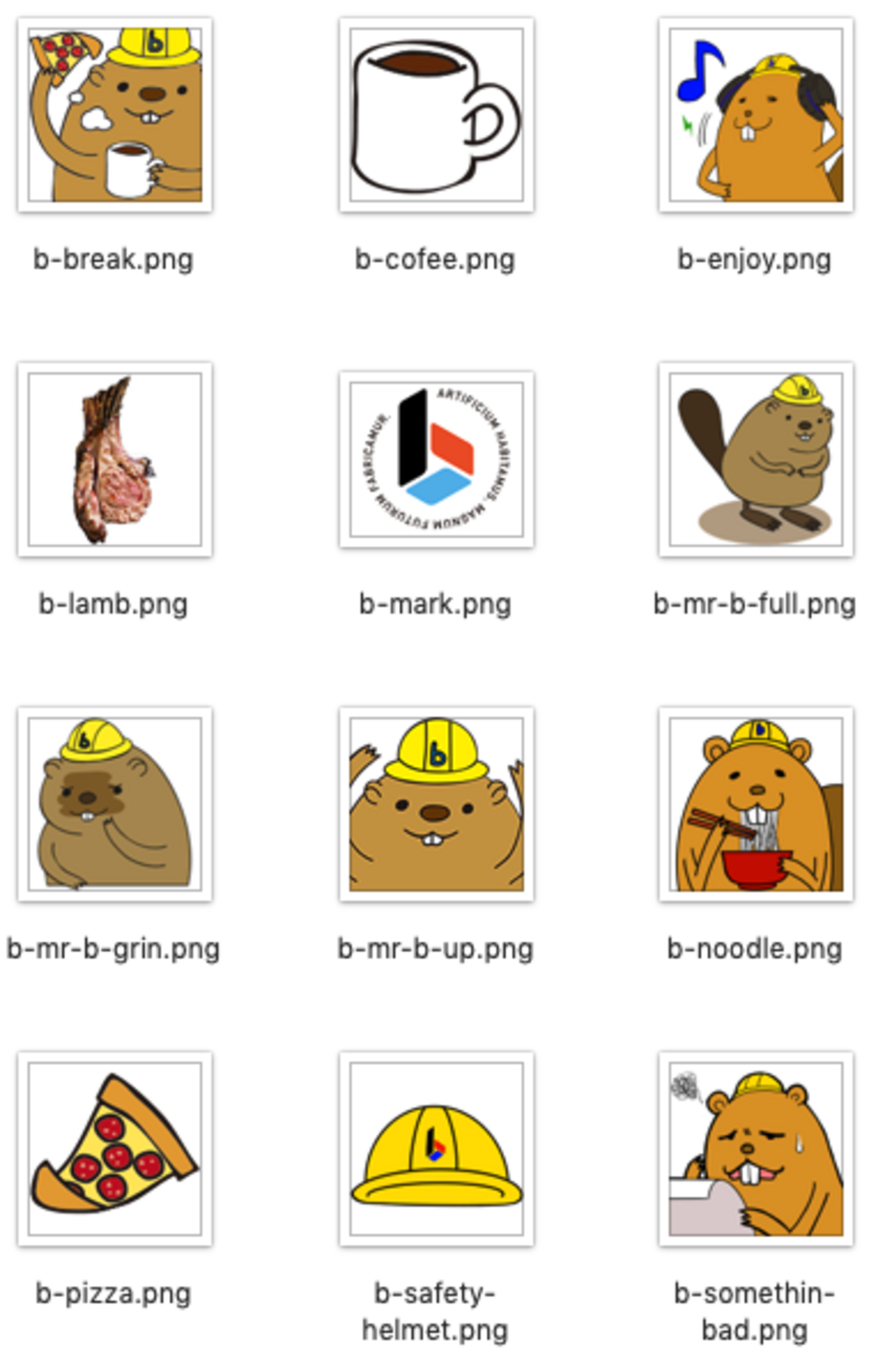This screenshot has width=878, height=1372.
Task: Open b-safety-helmet.png
Action: (436, 1148)
